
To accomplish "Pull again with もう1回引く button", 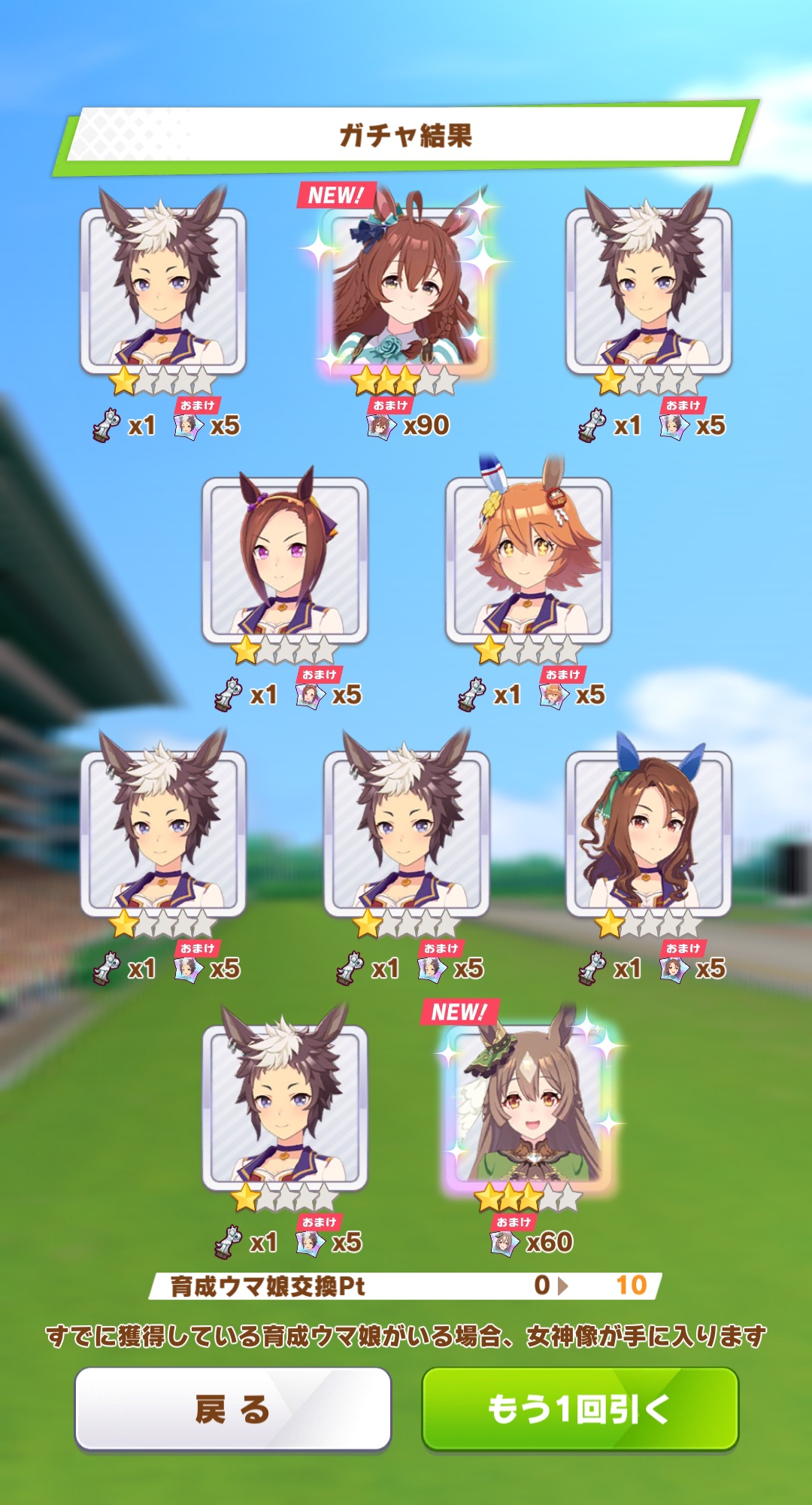I will [580, 1409].
